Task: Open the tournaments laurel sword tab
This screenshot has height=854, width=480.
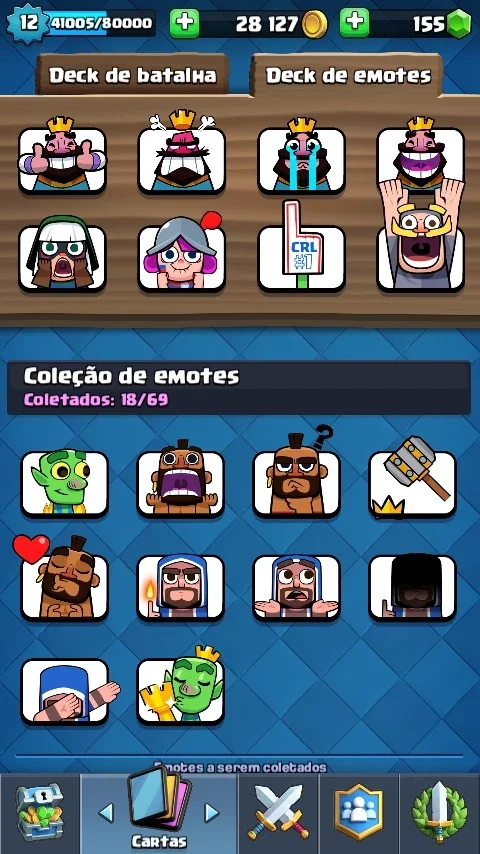Action: pos(439,813)
